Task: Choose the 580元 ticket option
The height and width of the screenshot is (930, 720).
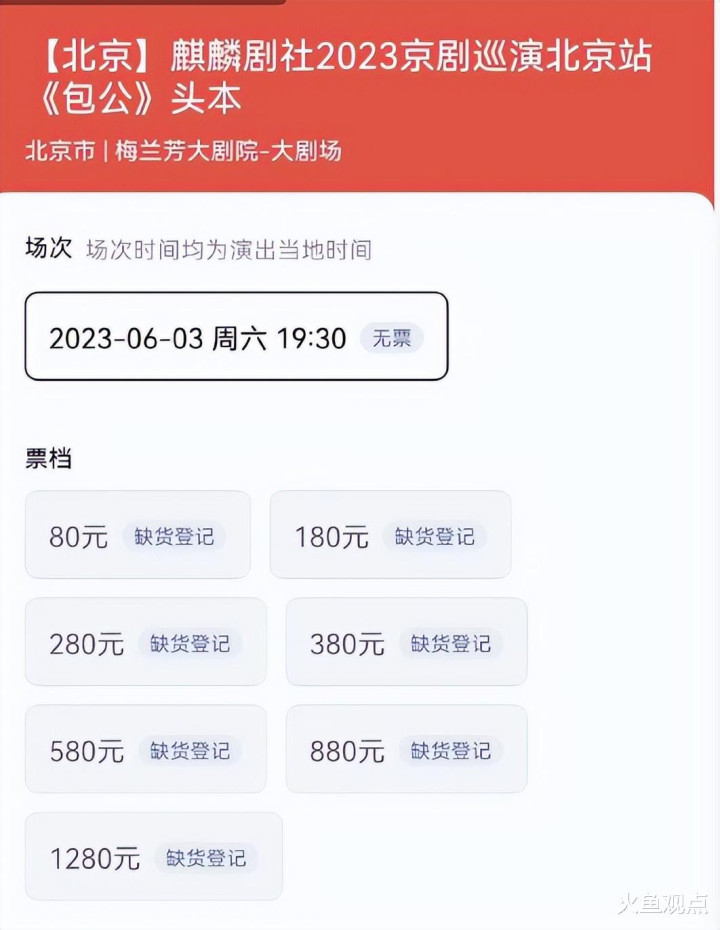Action: tap(145, 750)
